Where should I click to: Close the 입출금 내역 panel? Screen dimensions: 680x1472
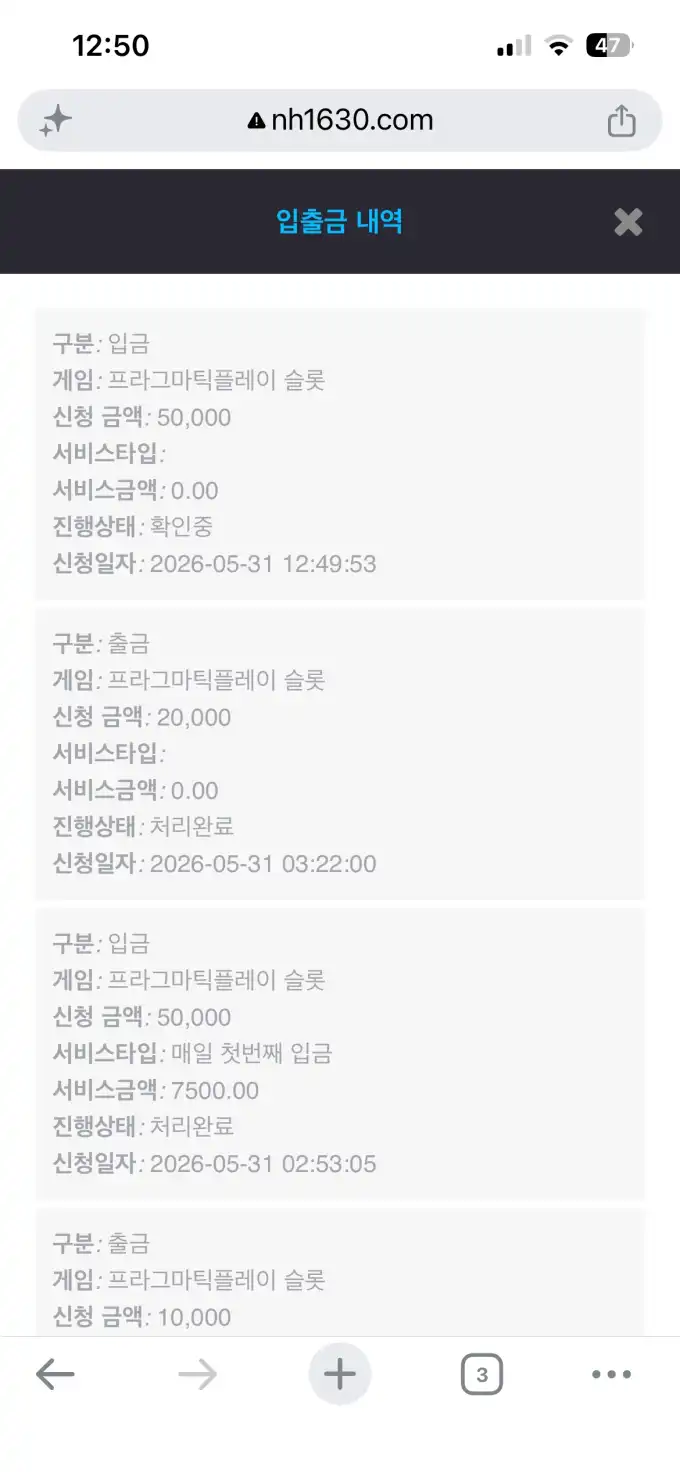click(x=628, y=222)
